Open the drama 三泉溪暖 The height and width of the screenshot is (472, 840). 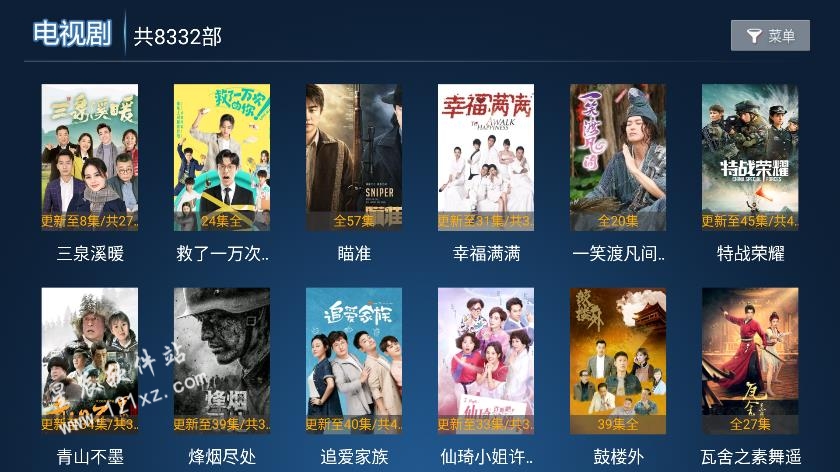(x=90, y=158)
